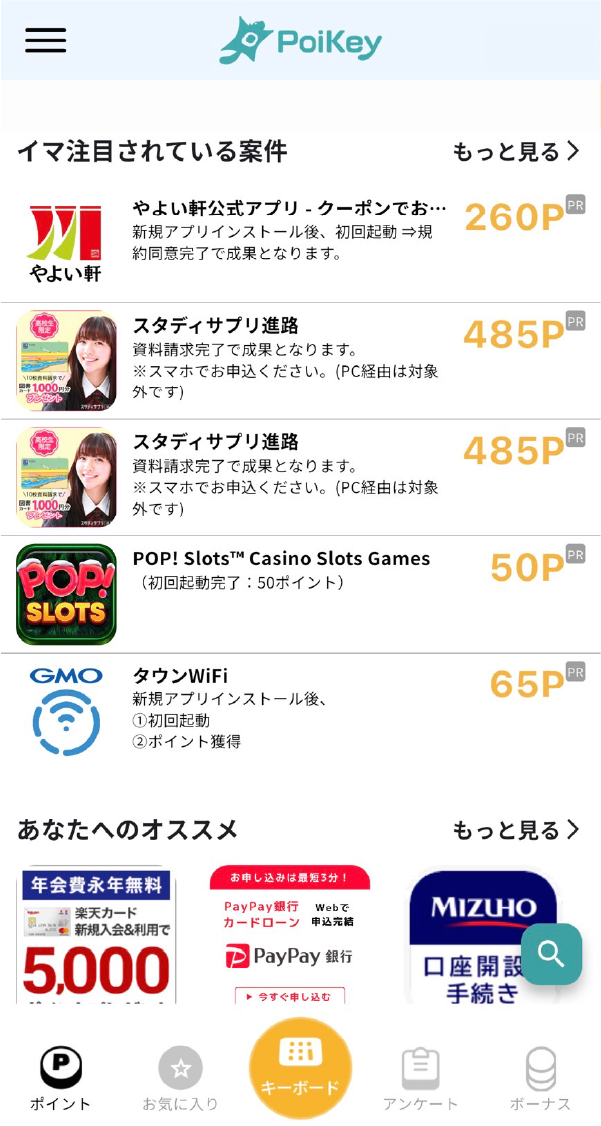
Task: Open the hamburger drawer menu
Action: [x=46, y=40]
